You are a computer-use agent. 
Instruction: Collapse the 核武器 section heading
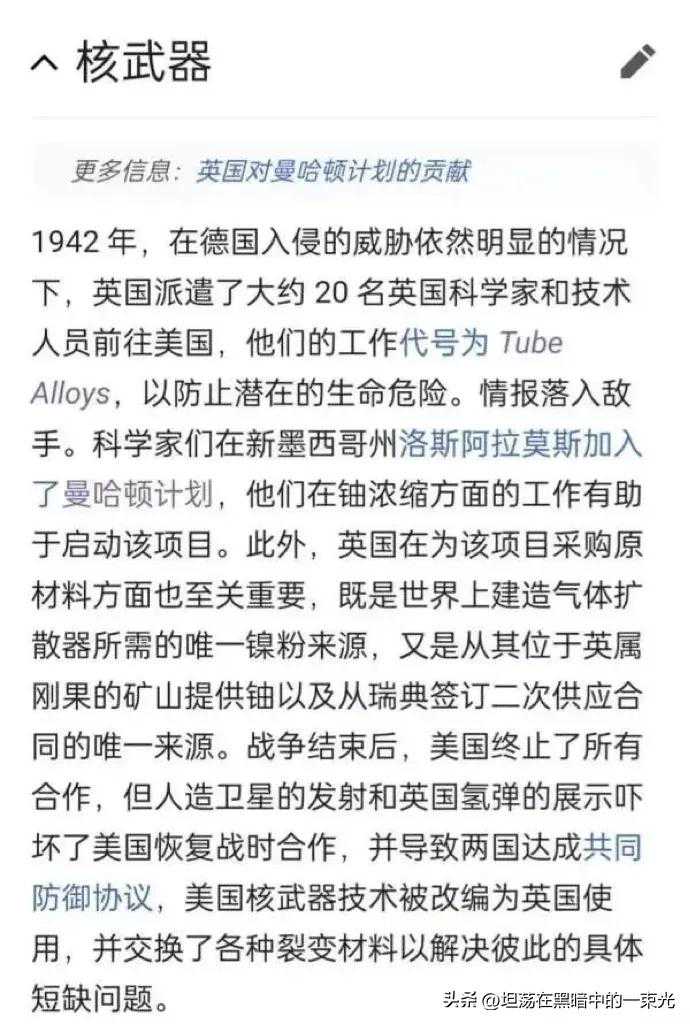pos(45,64)
